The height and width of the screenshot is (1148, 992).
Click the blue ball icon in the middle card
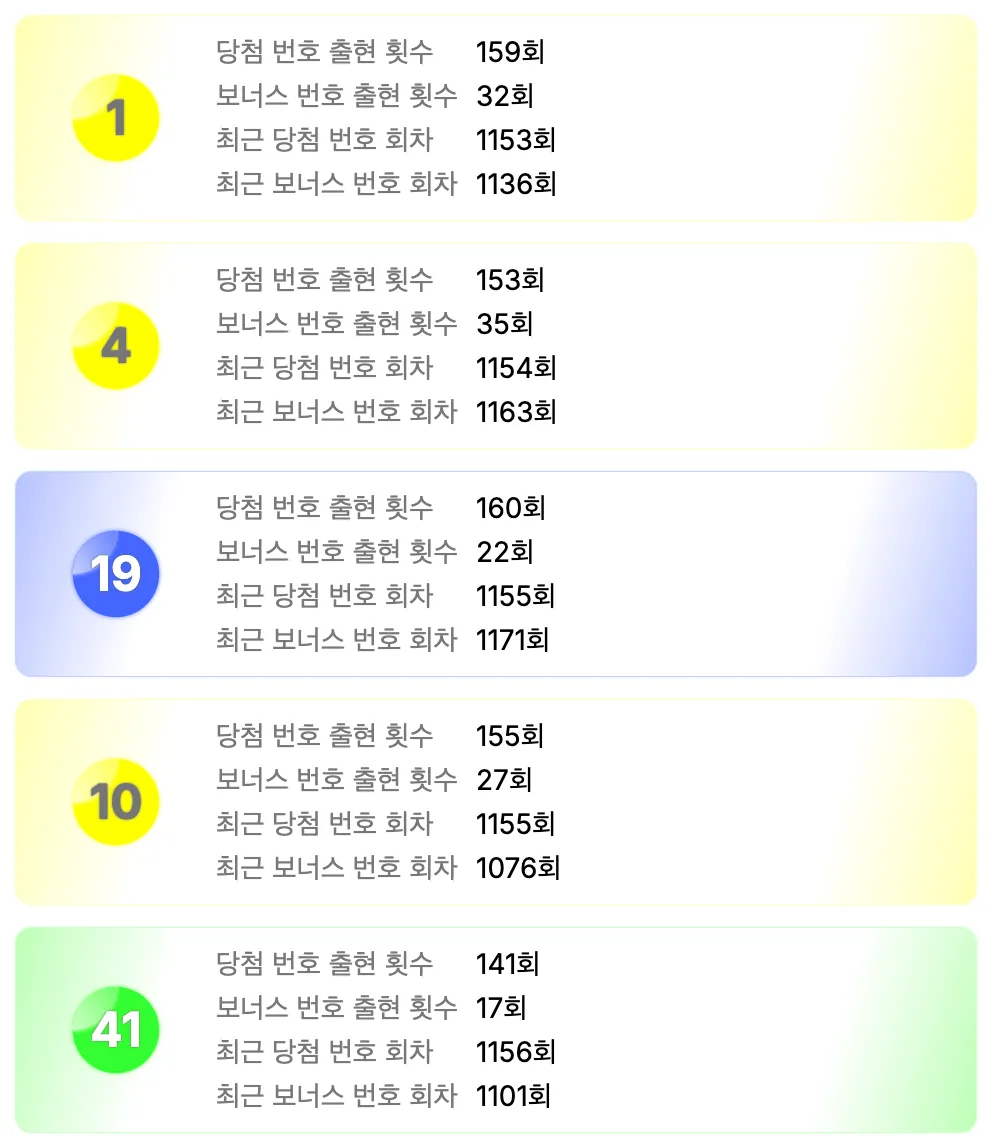point(116,573)
